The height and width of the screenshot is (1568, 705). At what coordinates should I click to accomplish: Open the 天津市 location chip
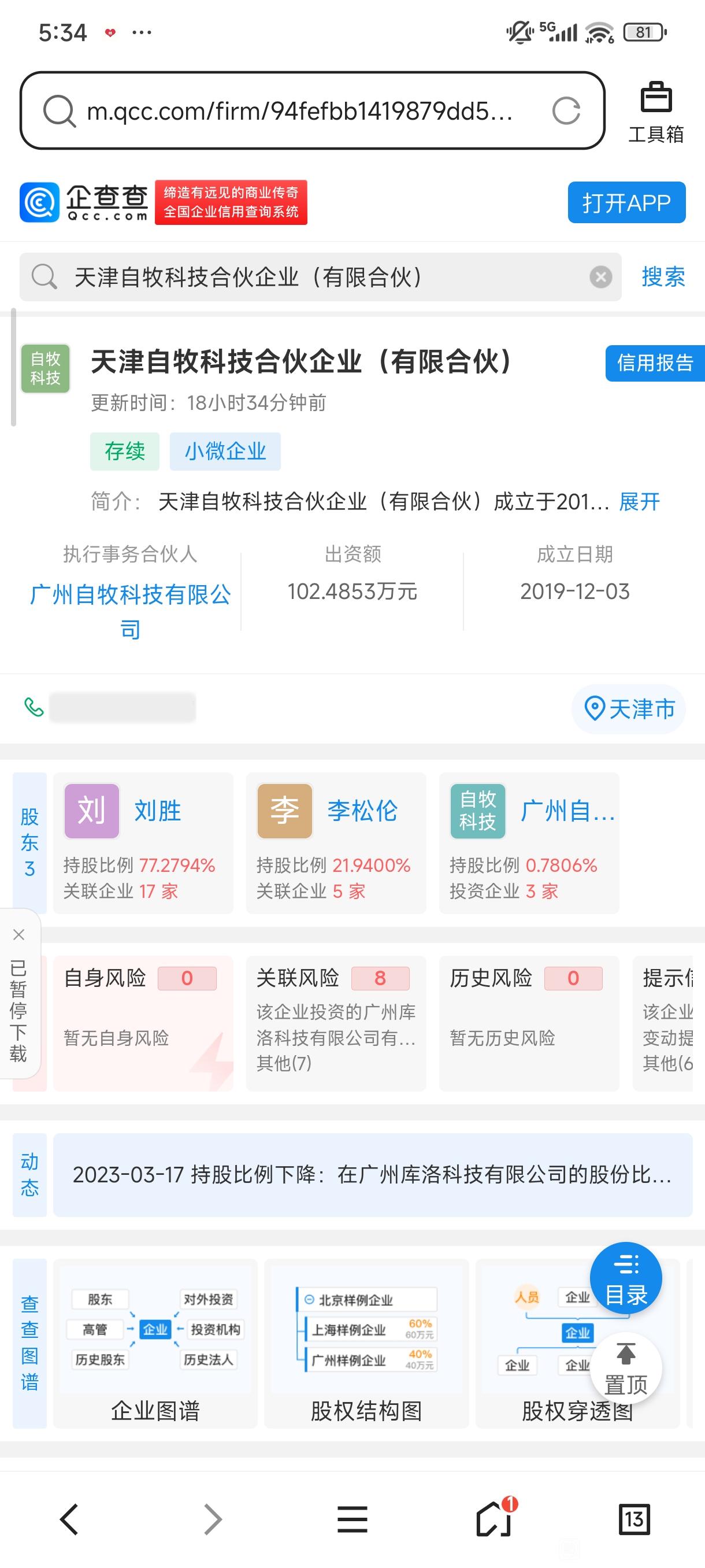(629, 709)
